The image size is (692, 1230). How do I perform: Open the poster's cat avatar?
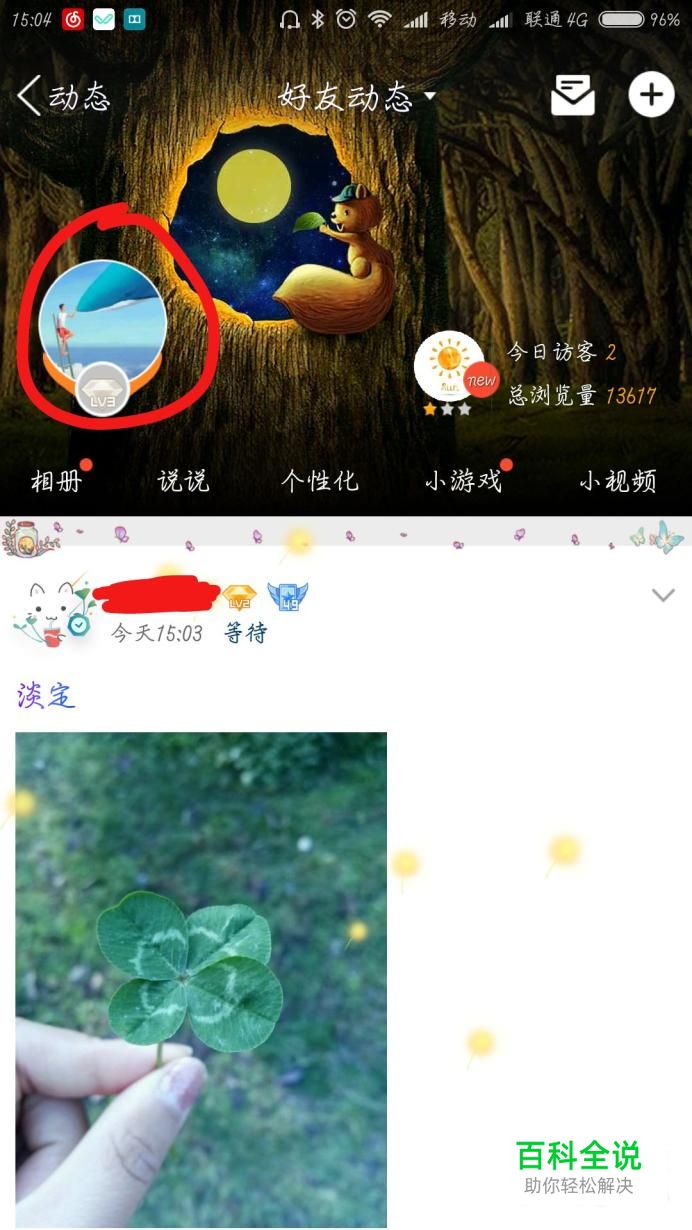coord(52,612)
